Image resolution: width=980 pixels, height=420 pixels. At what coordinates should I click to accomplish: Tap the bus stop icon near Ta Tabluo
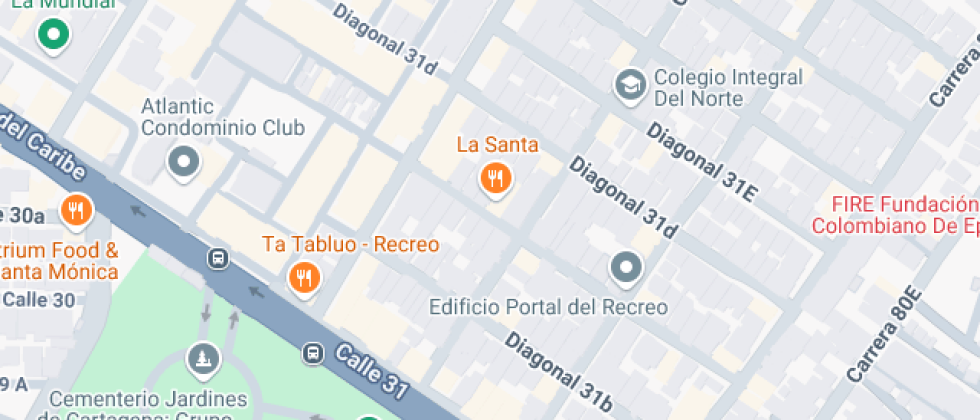click(x=218, y=258)
